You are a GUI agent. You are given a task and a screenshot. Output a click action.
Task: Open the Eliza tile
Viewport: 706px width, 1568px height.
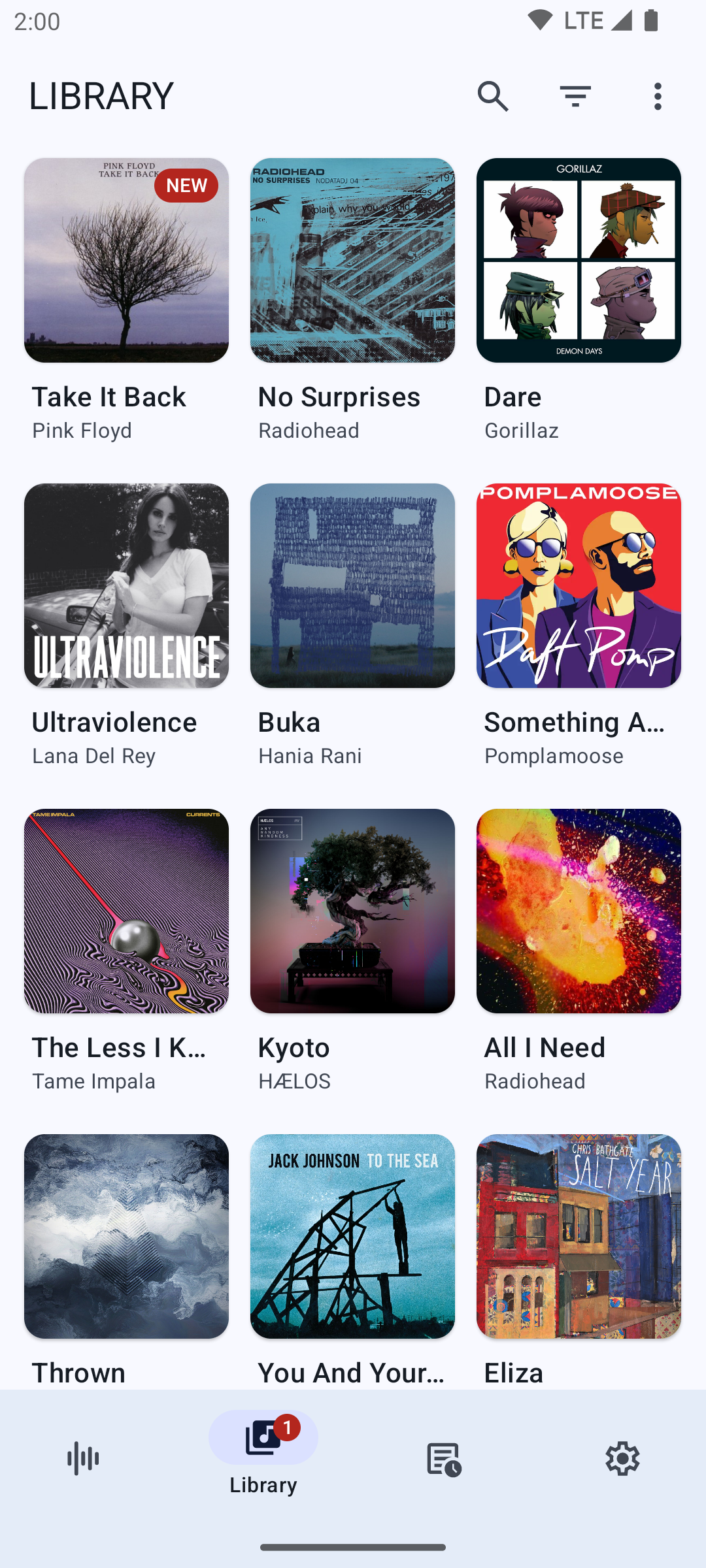(x=579, y=1236)
